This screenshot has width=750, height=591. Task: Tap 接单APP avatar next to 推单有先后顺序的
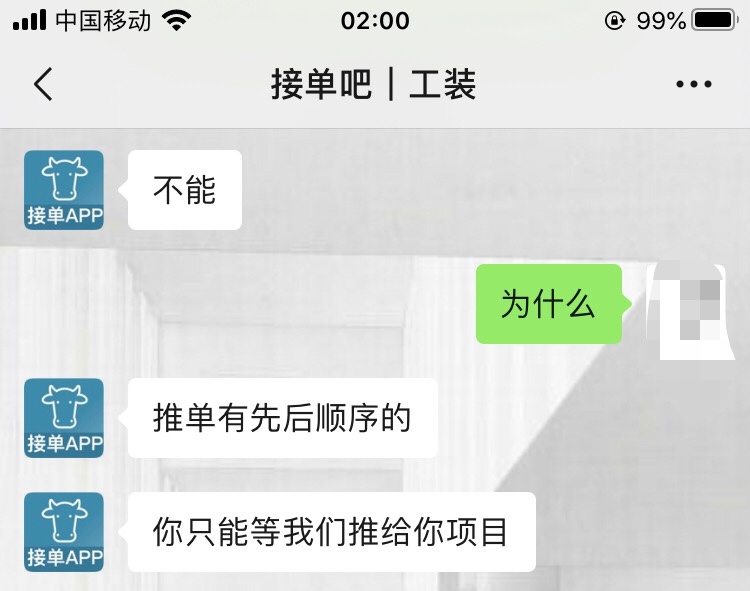[64, 418]
